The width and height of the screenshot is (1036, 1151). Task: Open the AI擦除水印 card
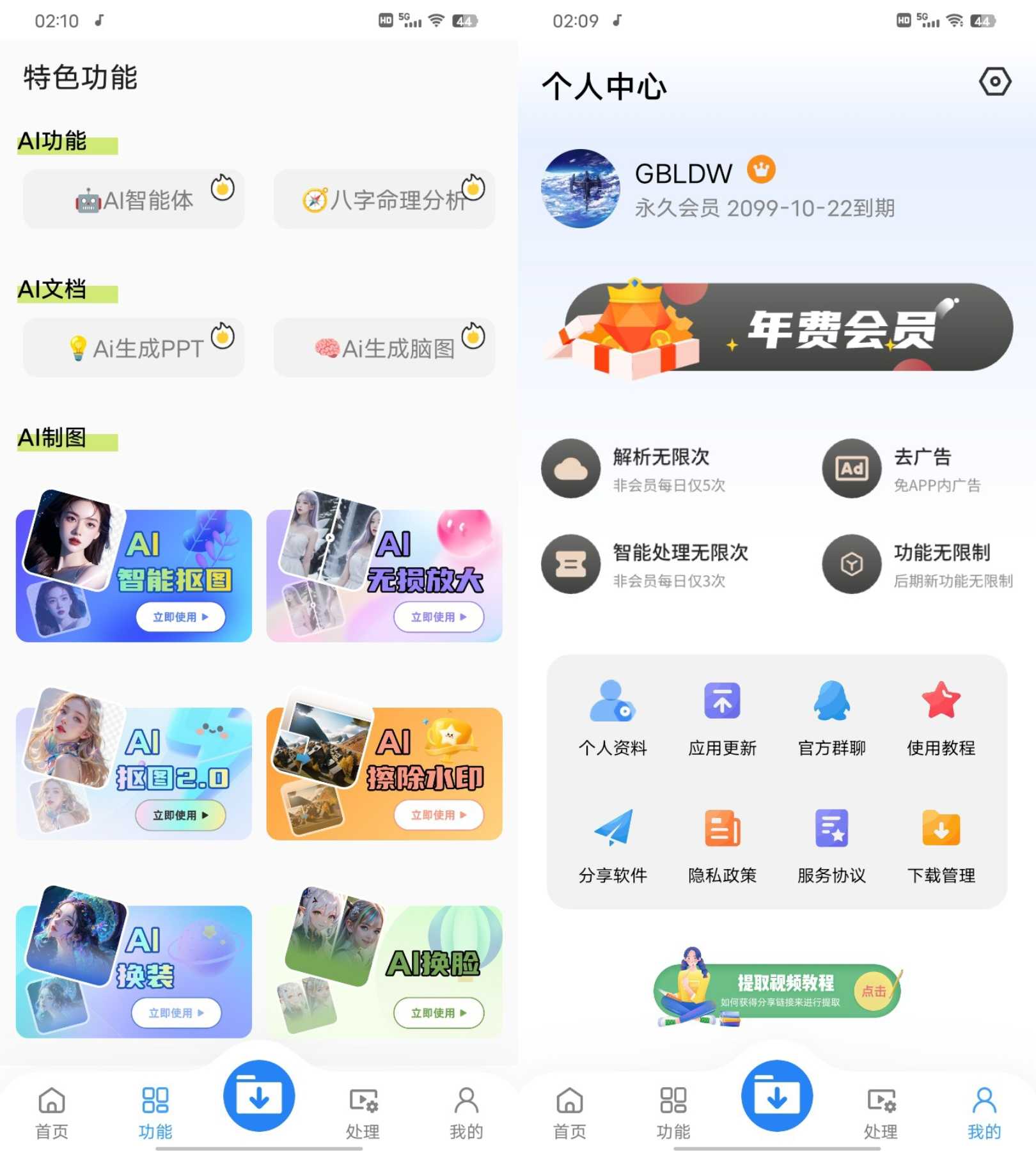pos(384,774)
